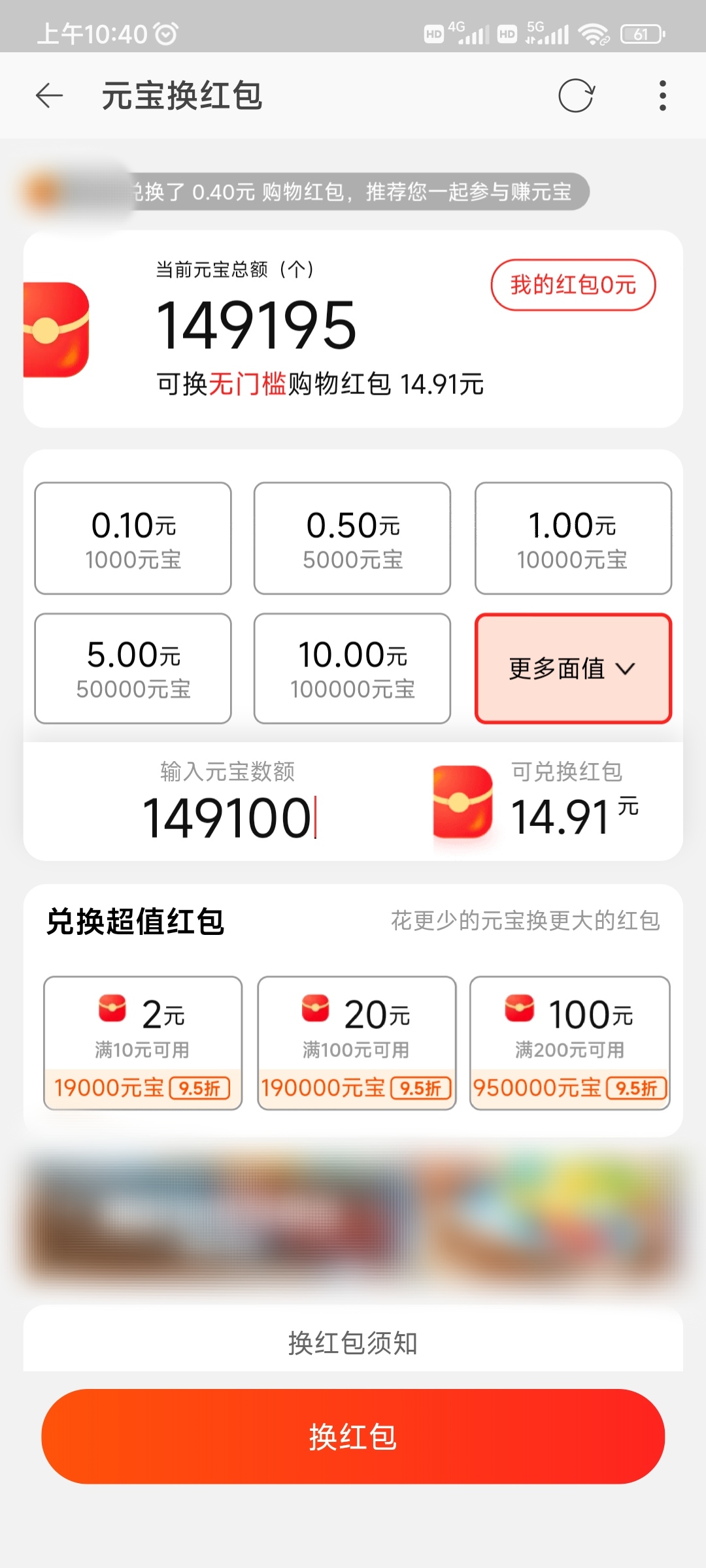Image resolution: width=706 pixels, height=1568 pixels.
Task: Select the 0.10元 denomination option
Action: pos(133,537)
